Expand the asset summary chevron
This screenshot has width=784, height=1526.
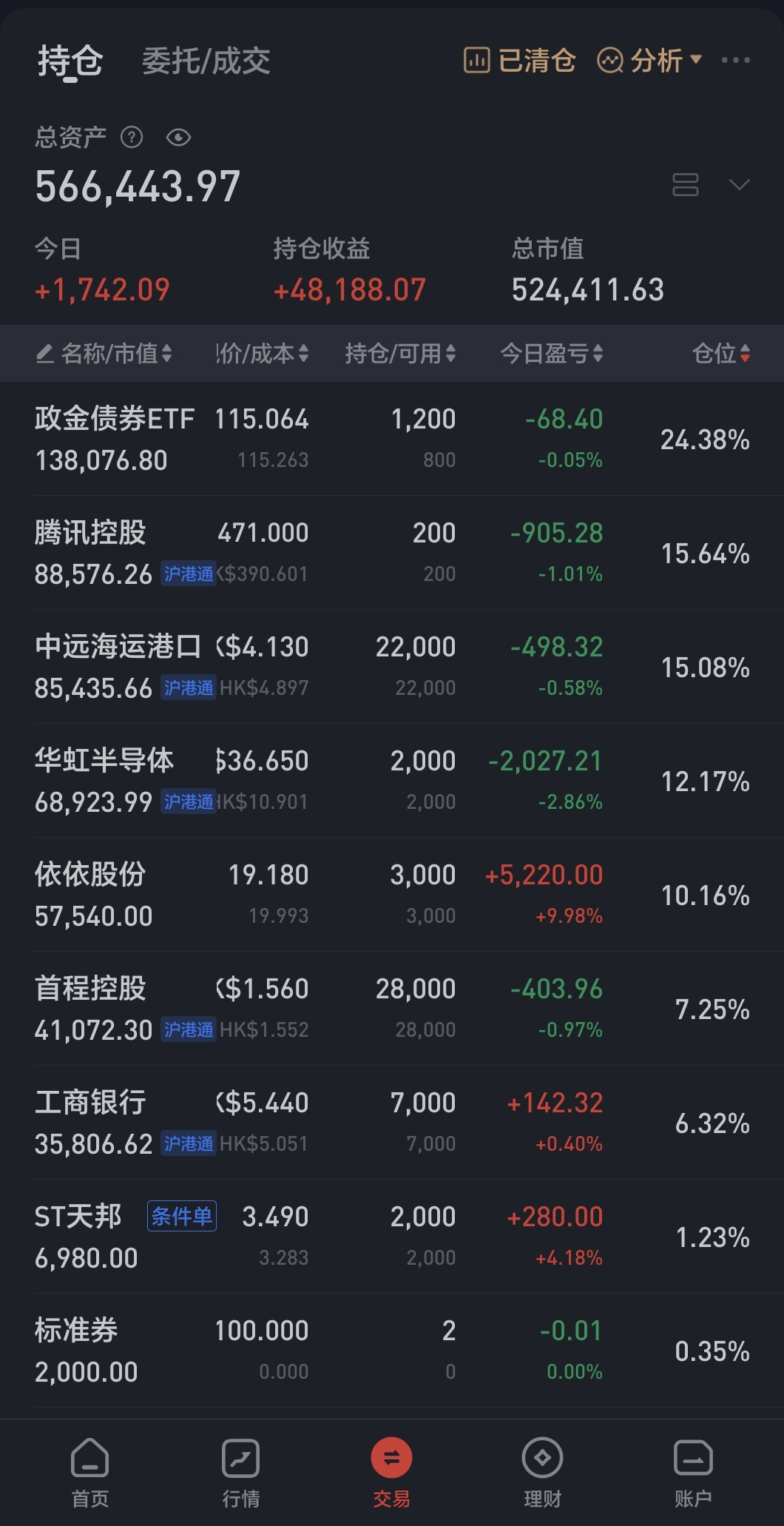[739, 184]
